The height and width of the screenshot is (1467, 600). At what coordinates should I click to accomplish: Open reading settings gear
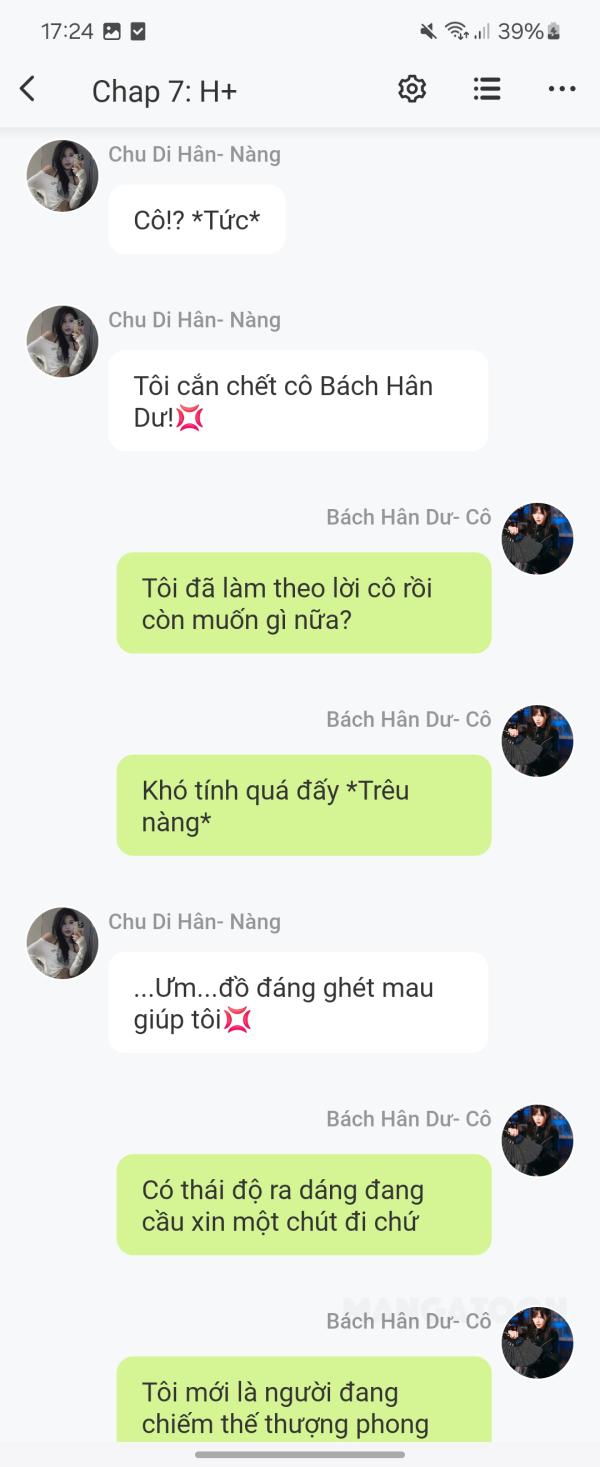click(x=412, y=90)
